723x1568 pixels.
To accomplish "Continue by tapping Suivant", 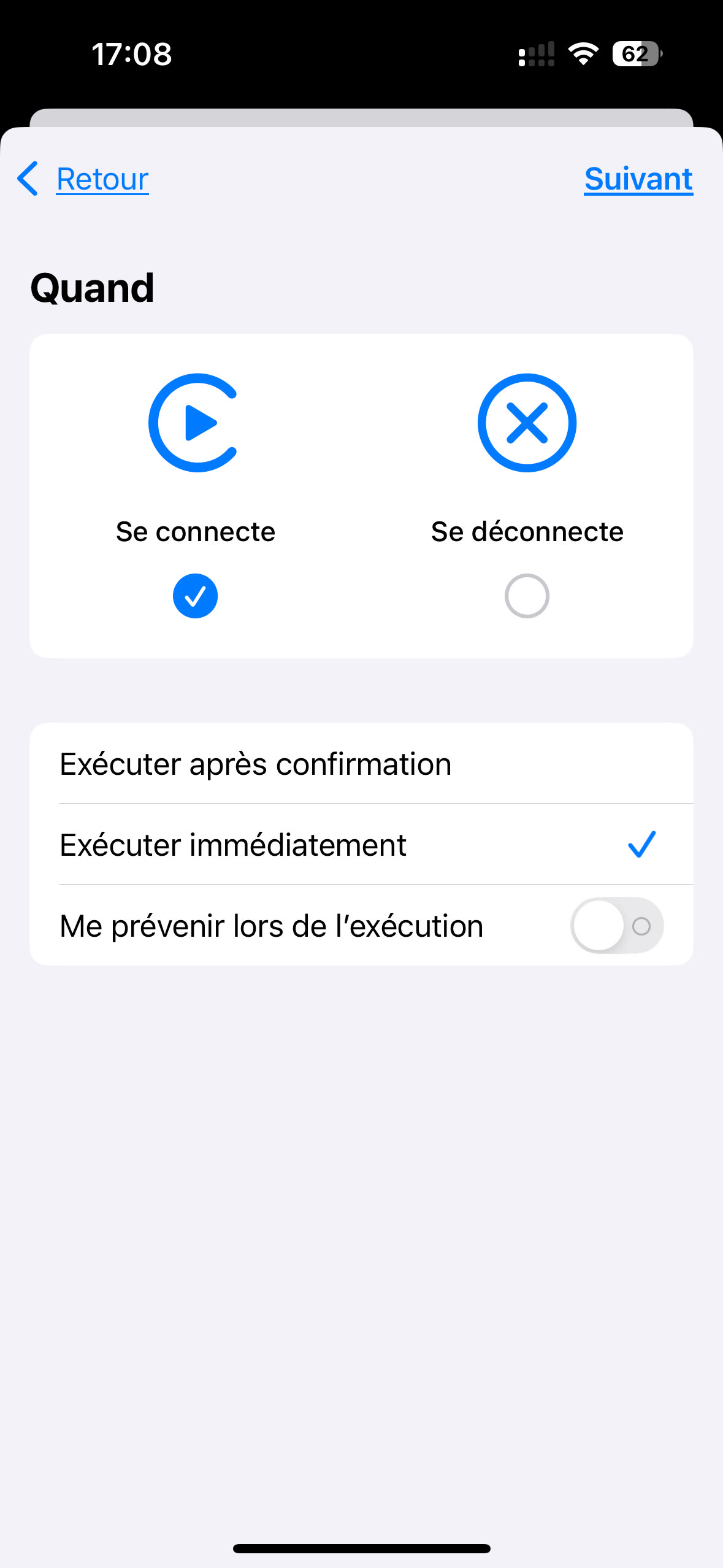I will (x=638, y=179).
